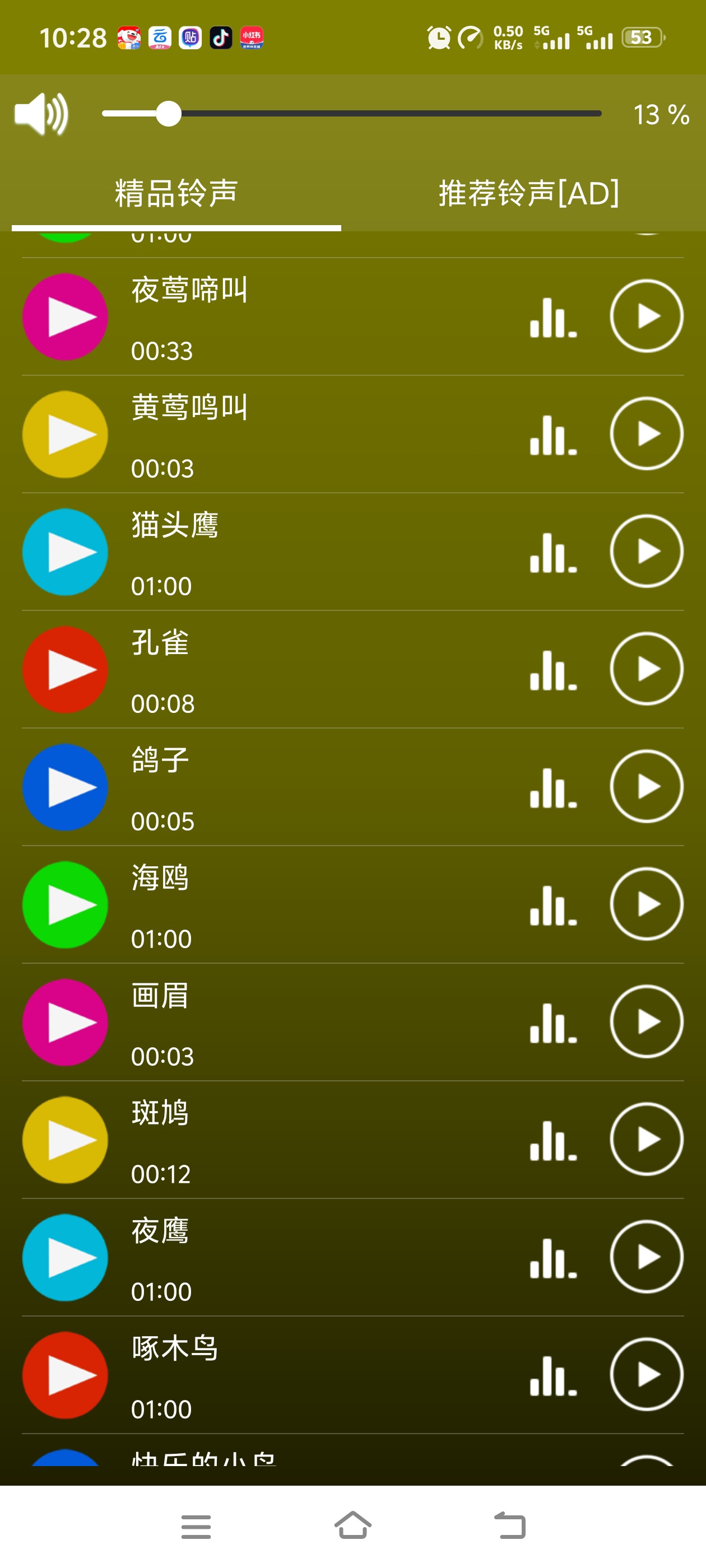Image resolution: width=706 pixels, height=1568 pixels.
Task: Play 画眉 with the pink button
Action: tap(65, 1021)
